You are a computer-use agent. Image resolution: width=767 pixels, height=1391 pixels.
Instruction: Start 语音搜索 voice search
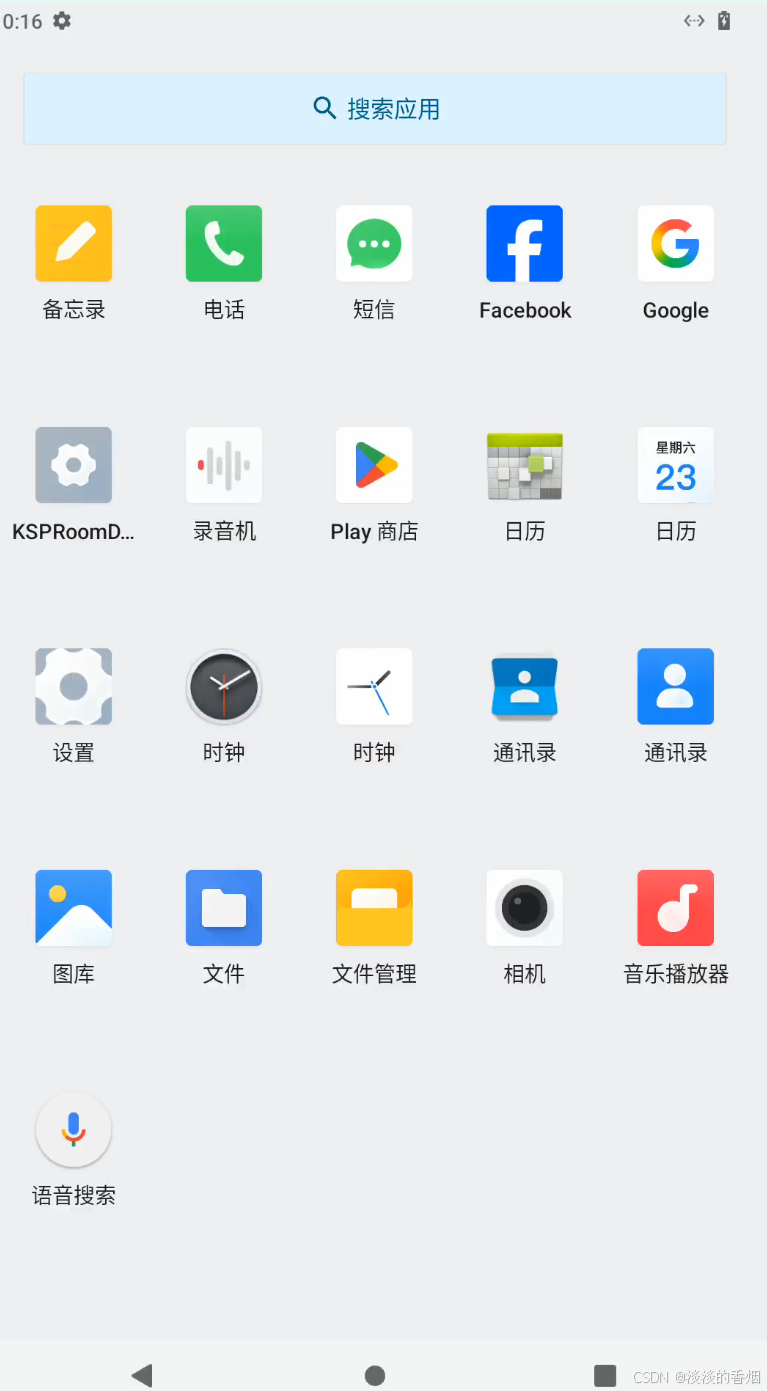[74, 1130]
